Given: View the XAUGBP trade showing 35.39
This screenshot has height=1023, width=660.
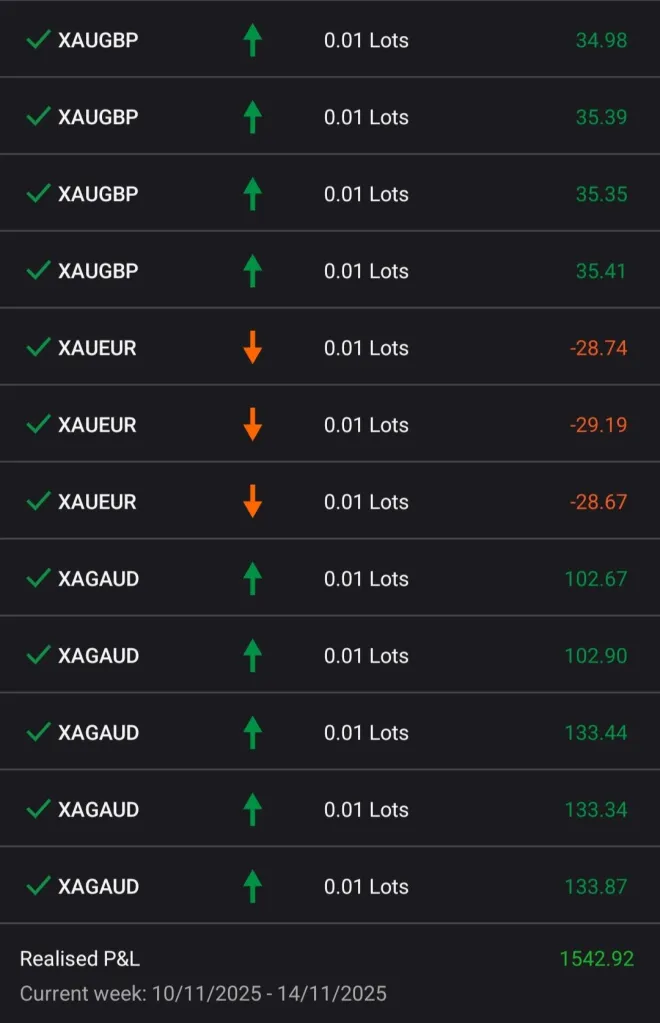Looking at the screenshot, I should [x=330, y=117].
